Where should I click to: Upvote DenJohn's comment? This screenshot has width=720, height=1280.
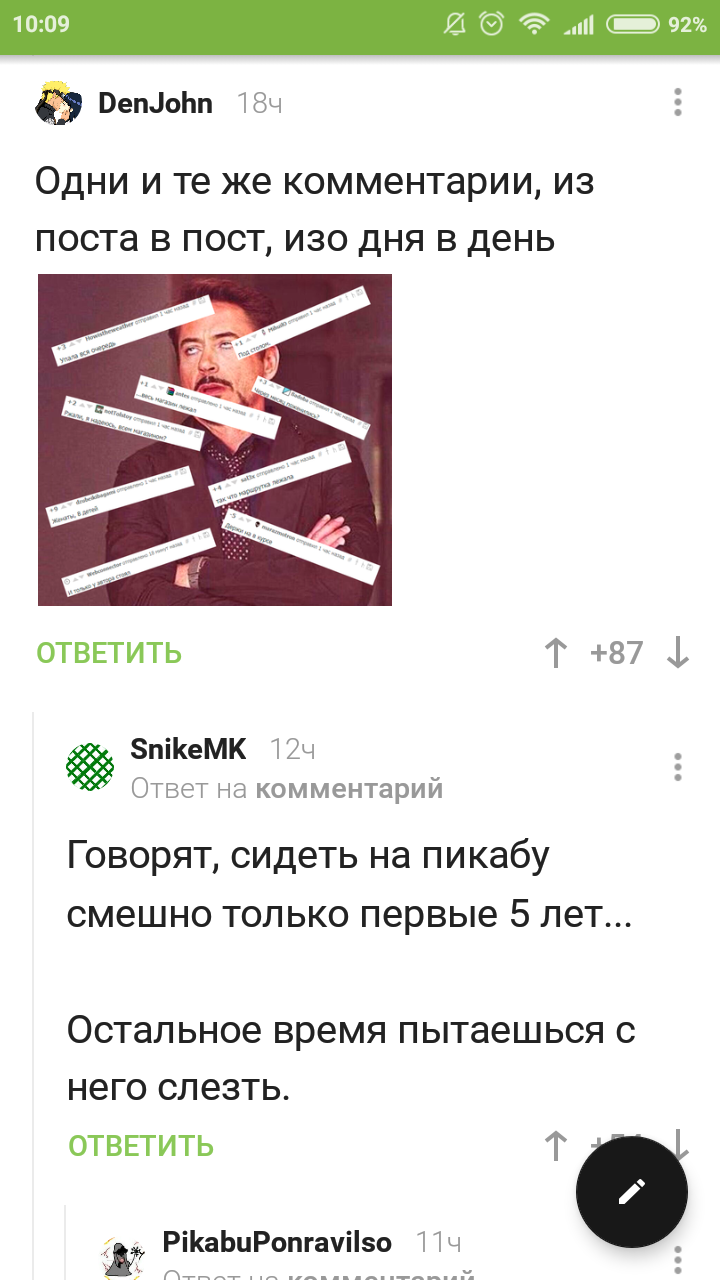pyautogui.click(x=555, y=653)
